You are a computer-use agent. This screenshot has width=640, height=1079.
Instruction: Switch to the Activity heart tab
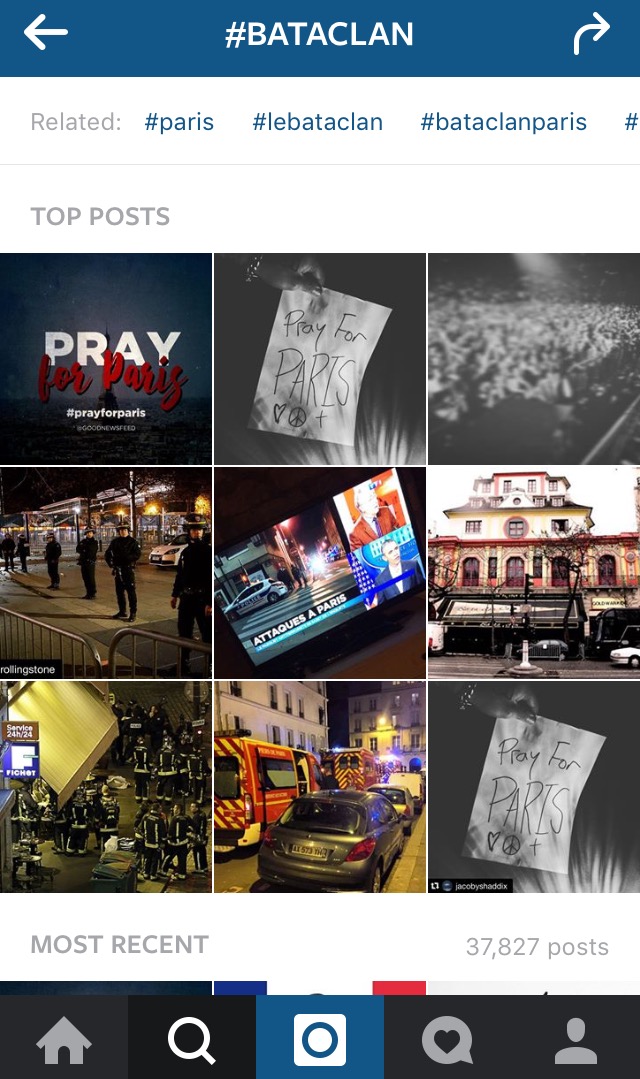coord(447,1038)
